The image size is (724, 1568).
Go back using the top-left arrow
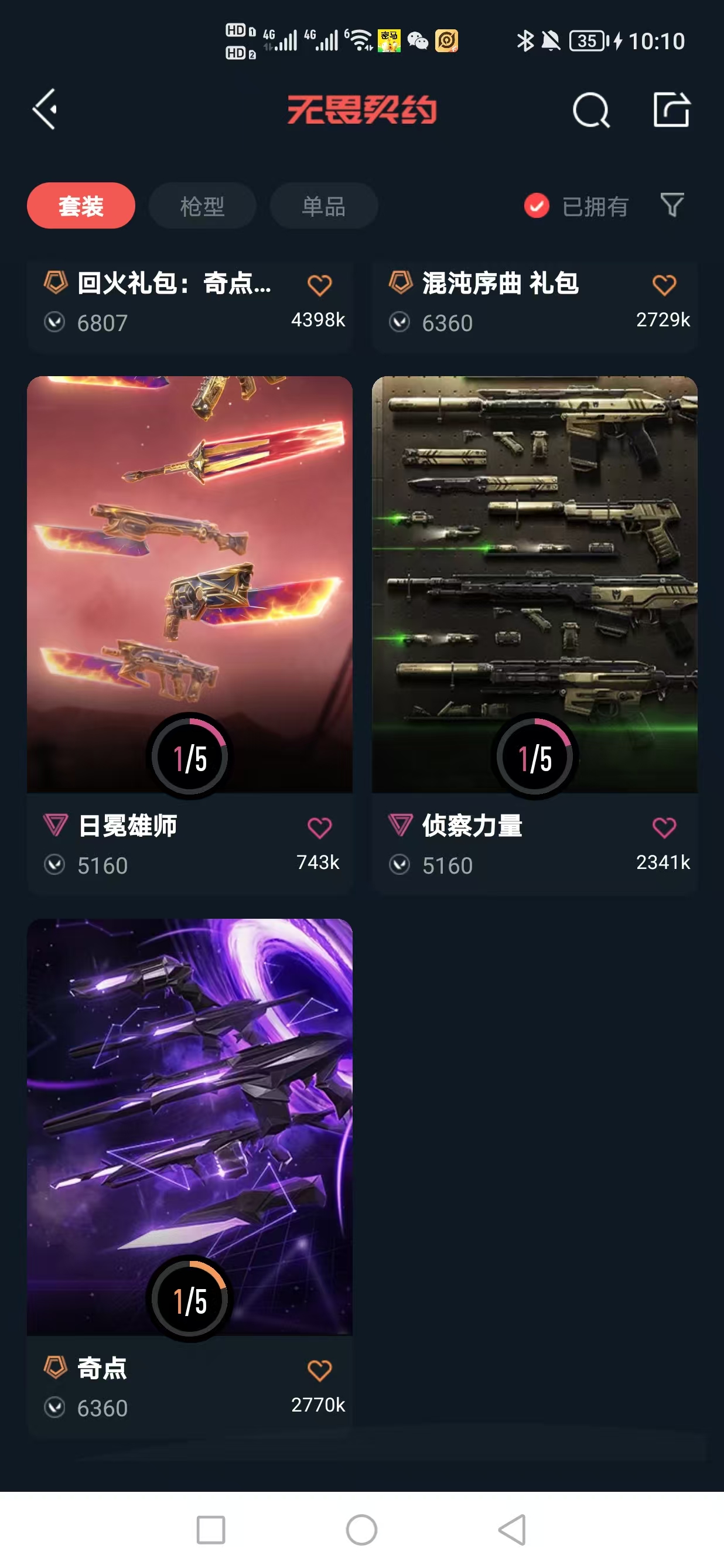(46, 110)
